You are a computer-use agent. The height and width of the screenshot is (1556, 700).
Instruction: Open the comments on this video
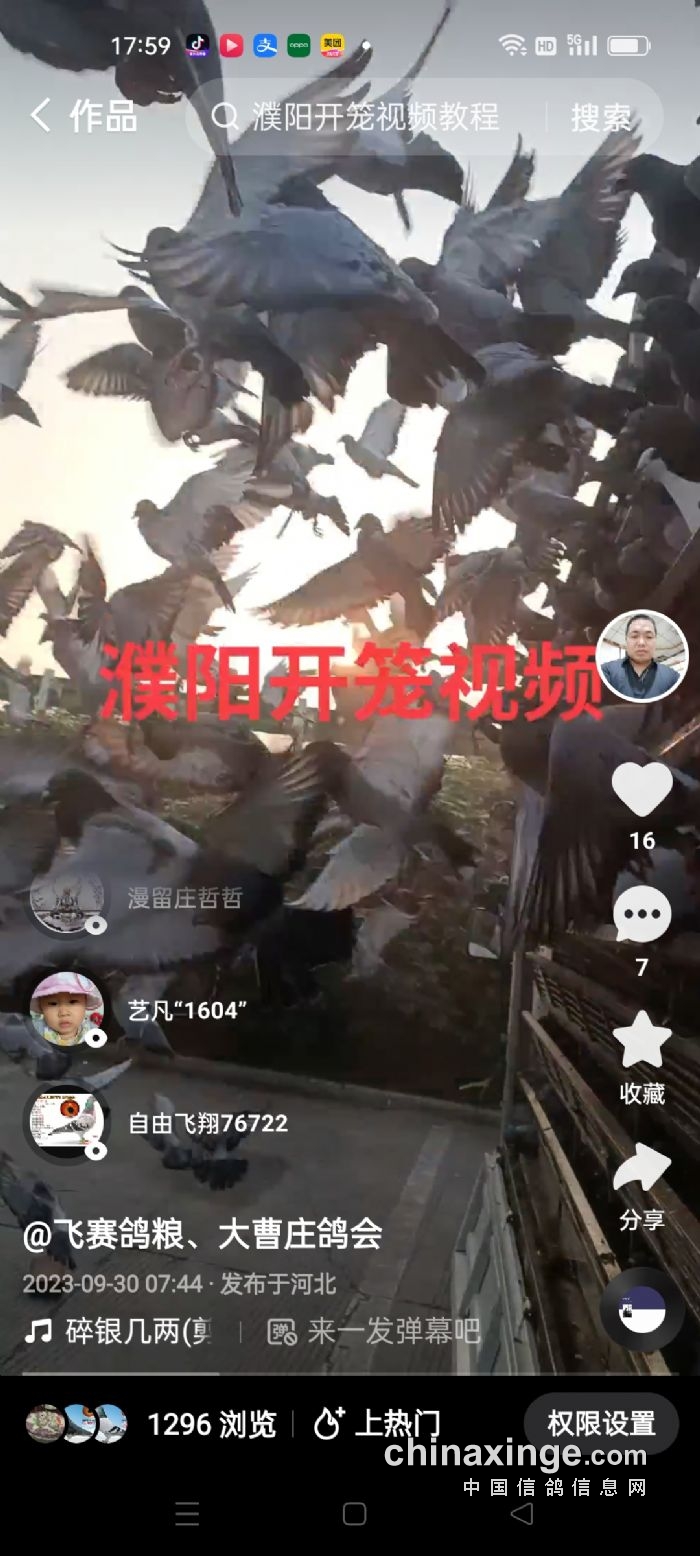pos(641,915)
